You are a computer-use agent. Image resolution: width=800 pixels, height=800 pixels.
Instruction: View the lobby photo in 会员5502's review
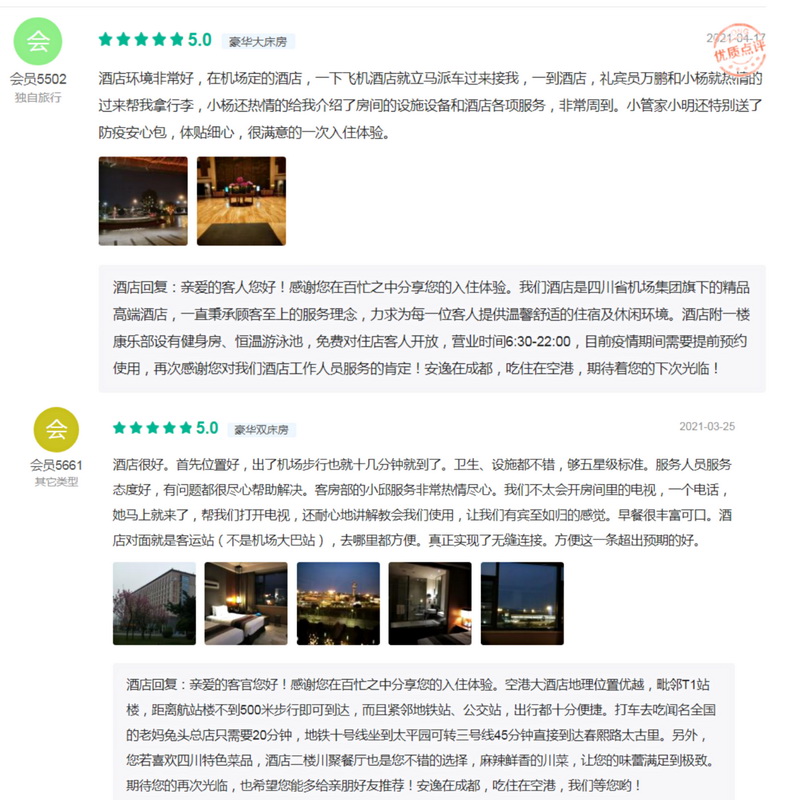(241, 201)
